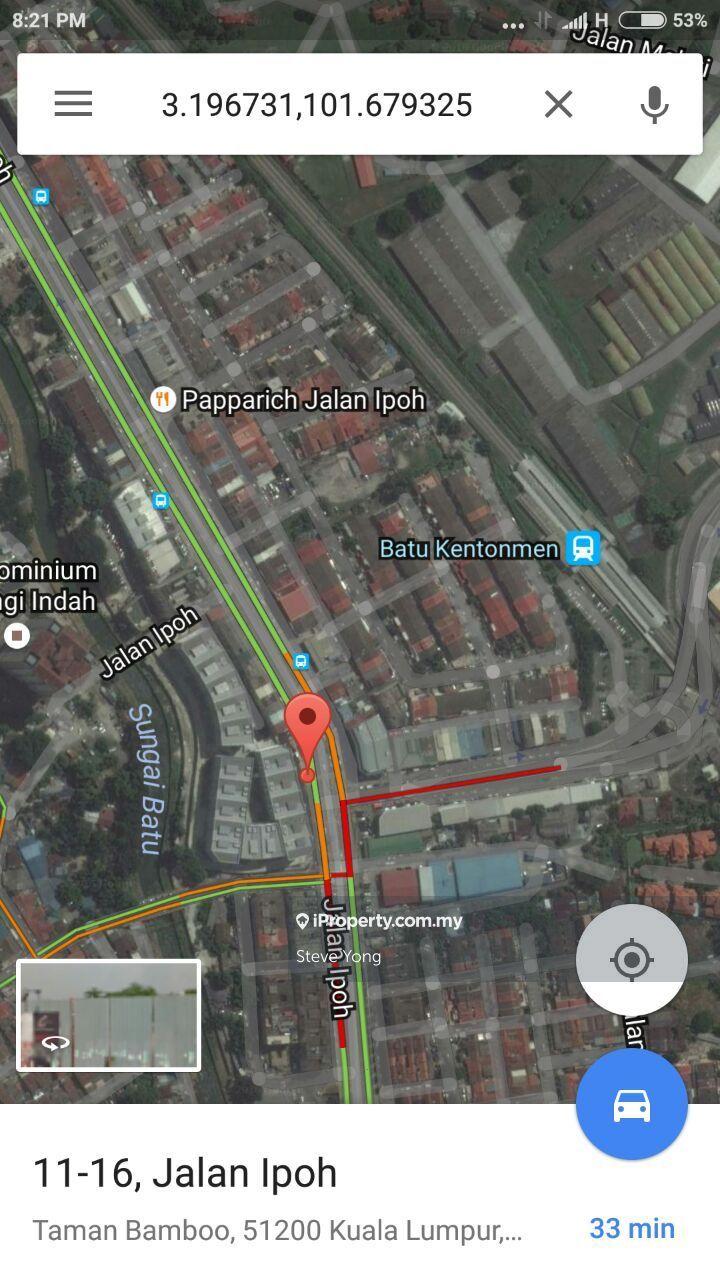Get driving directions with the car button
The image size is (720, 1280).
(631, 1105)
